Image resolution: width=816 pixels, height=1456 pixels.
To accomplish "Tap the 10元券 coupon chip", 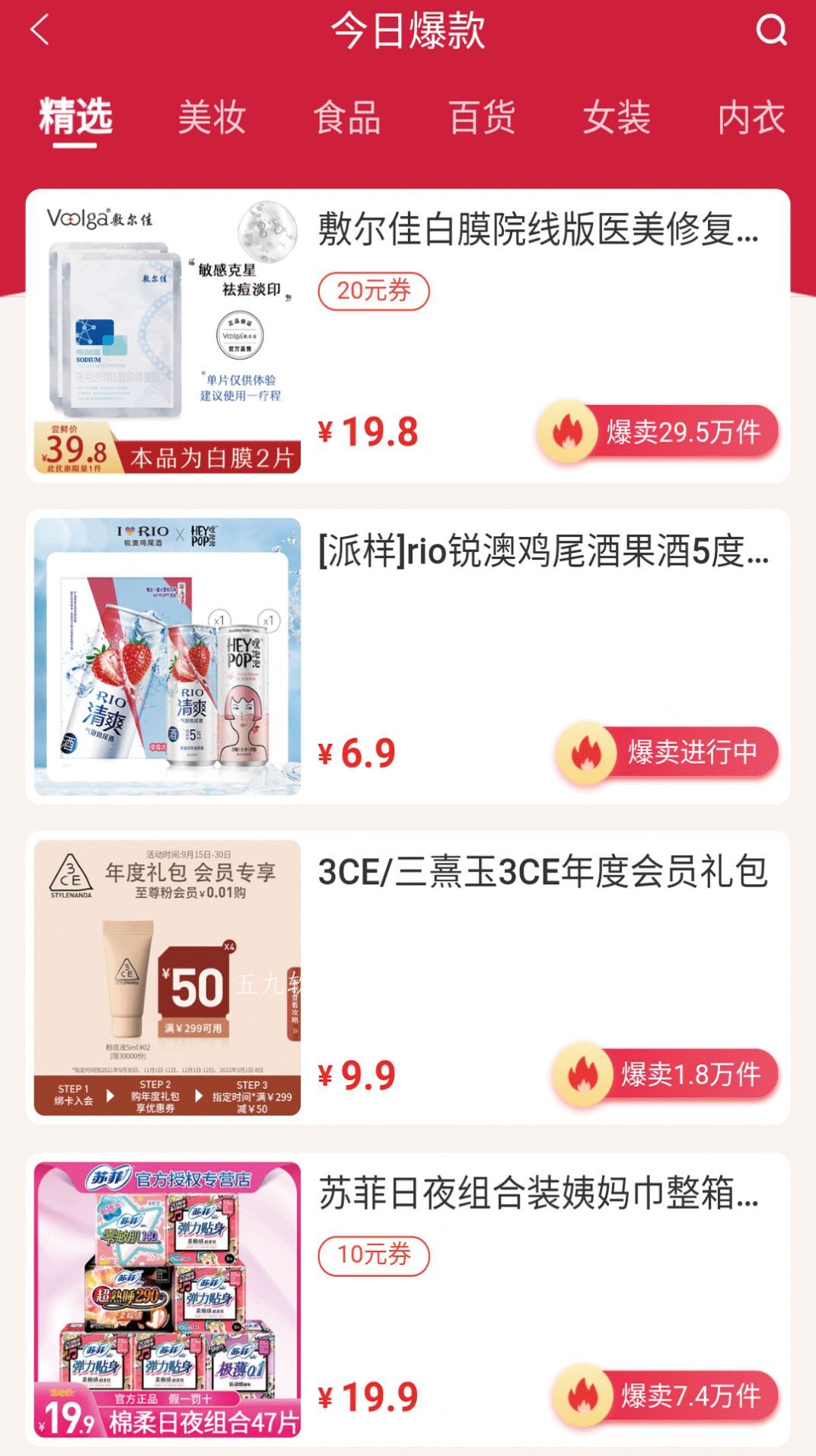I will pyautogui.click(x=373, y=1255).
